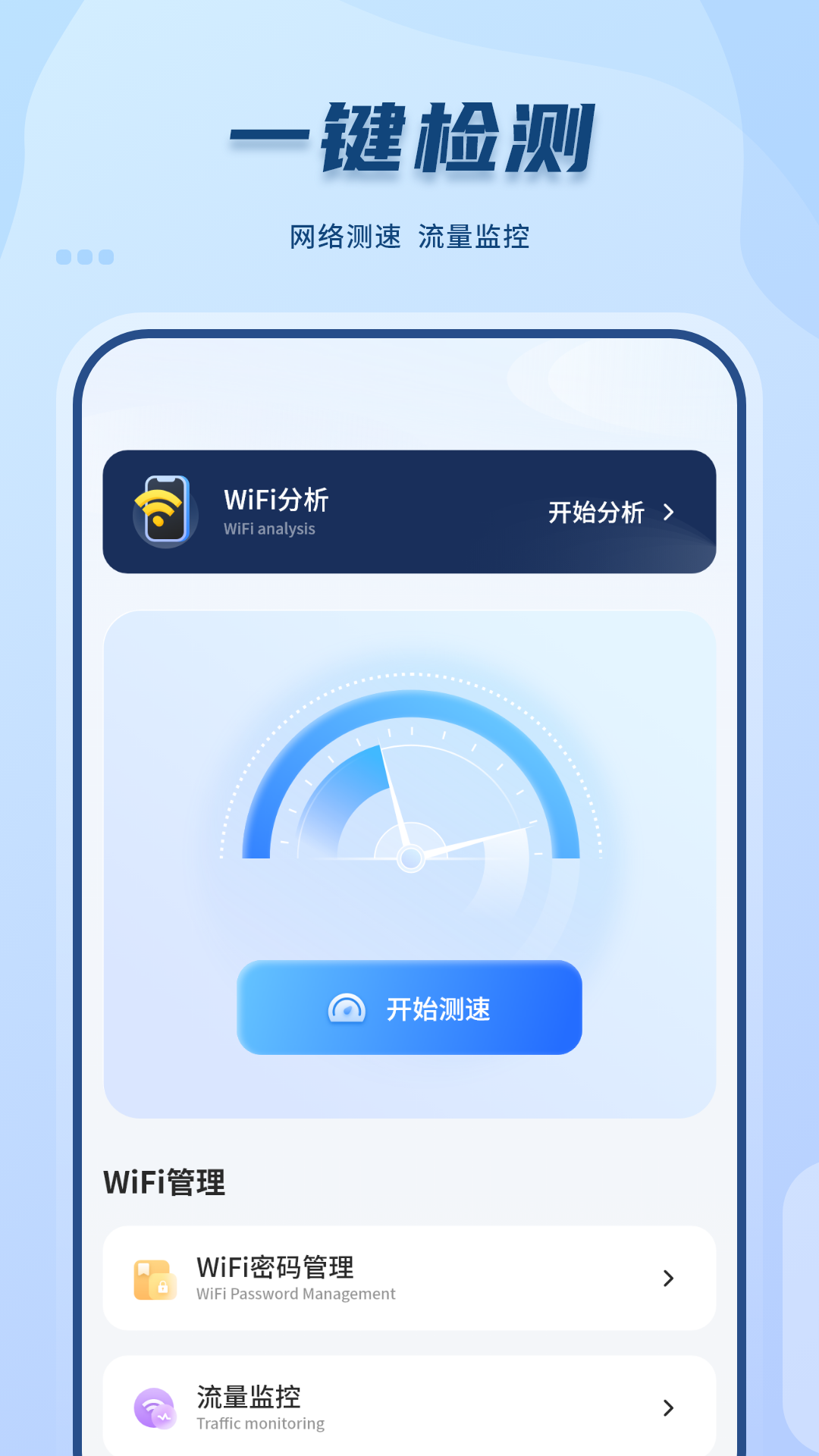The width and height of the screenshot is (819, 1456).
Task: Click the WiFi password book icon
Action: 154,1278
